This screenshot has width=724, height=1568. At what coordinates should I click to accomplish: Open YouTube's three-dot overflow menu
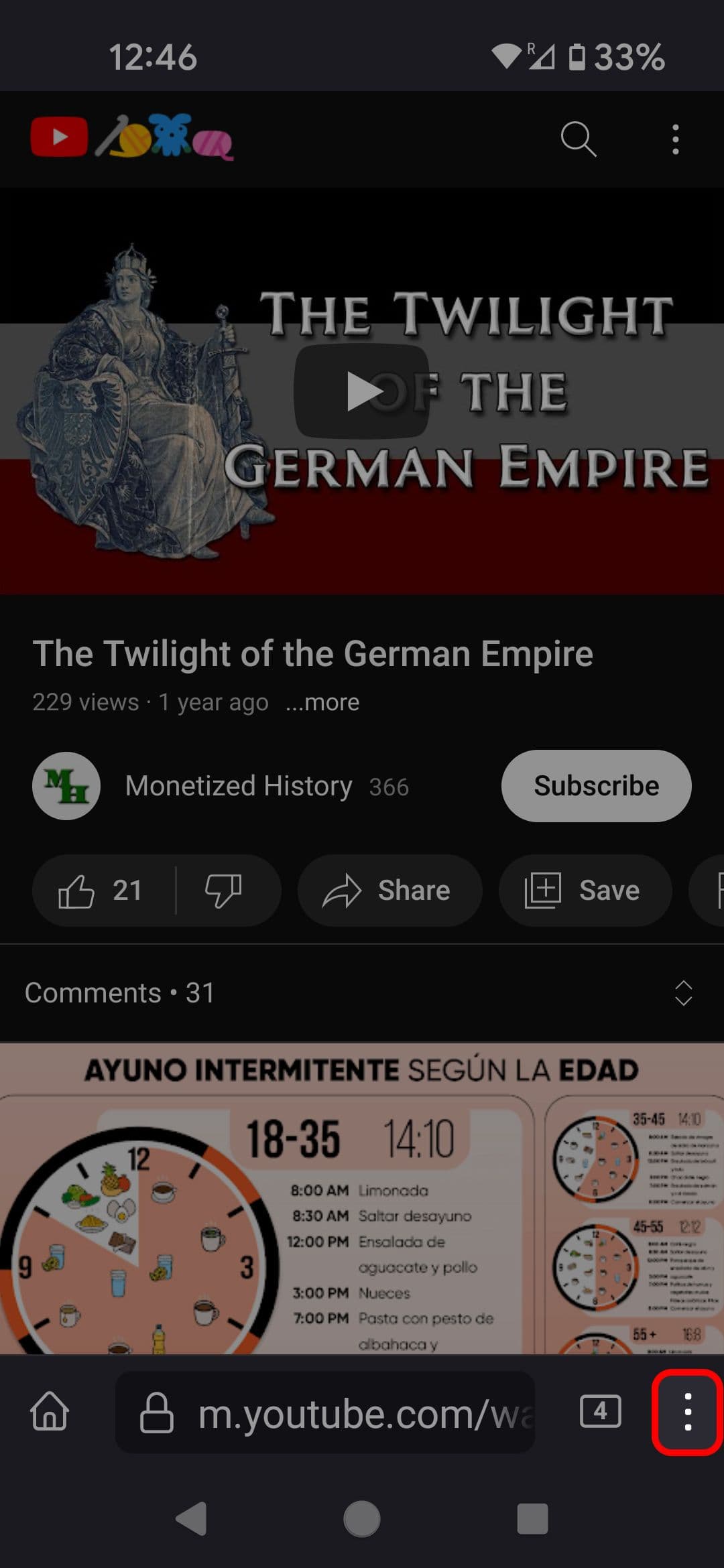point(676,137)
